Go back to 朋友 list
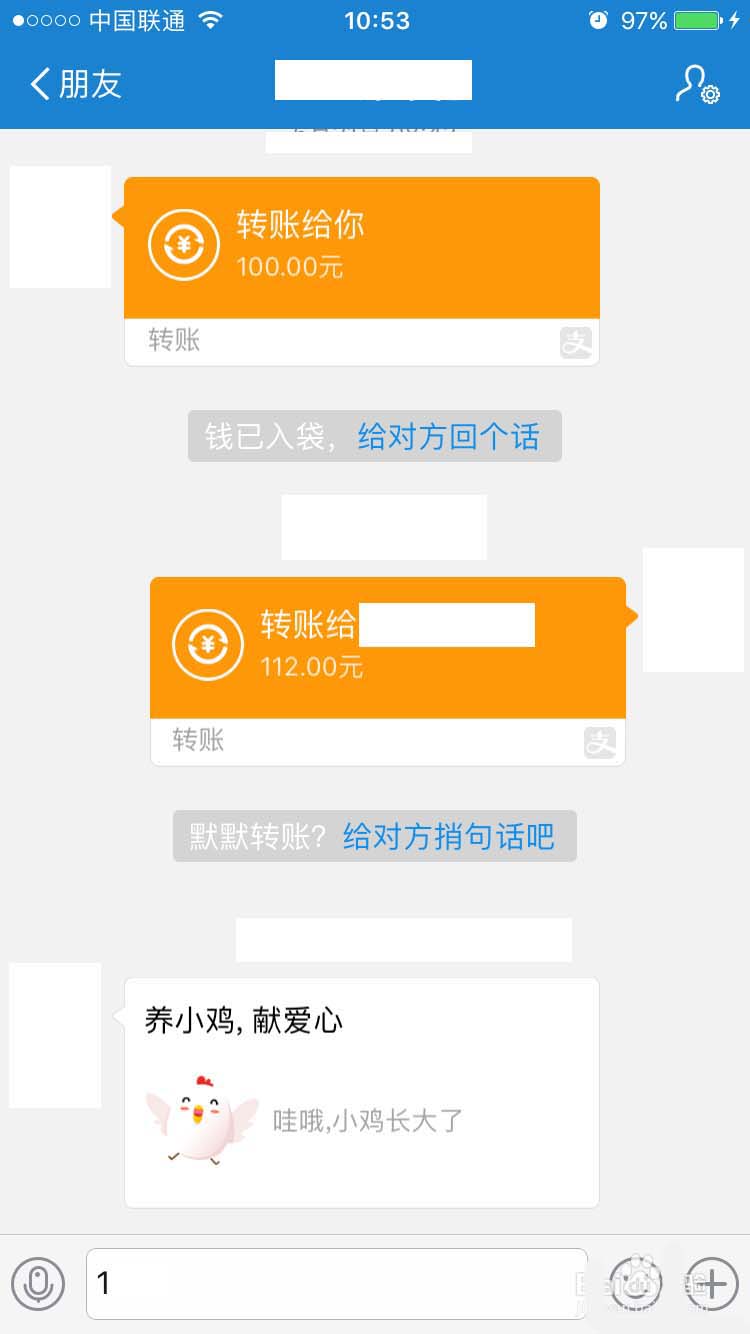 [x=75, y=84]
